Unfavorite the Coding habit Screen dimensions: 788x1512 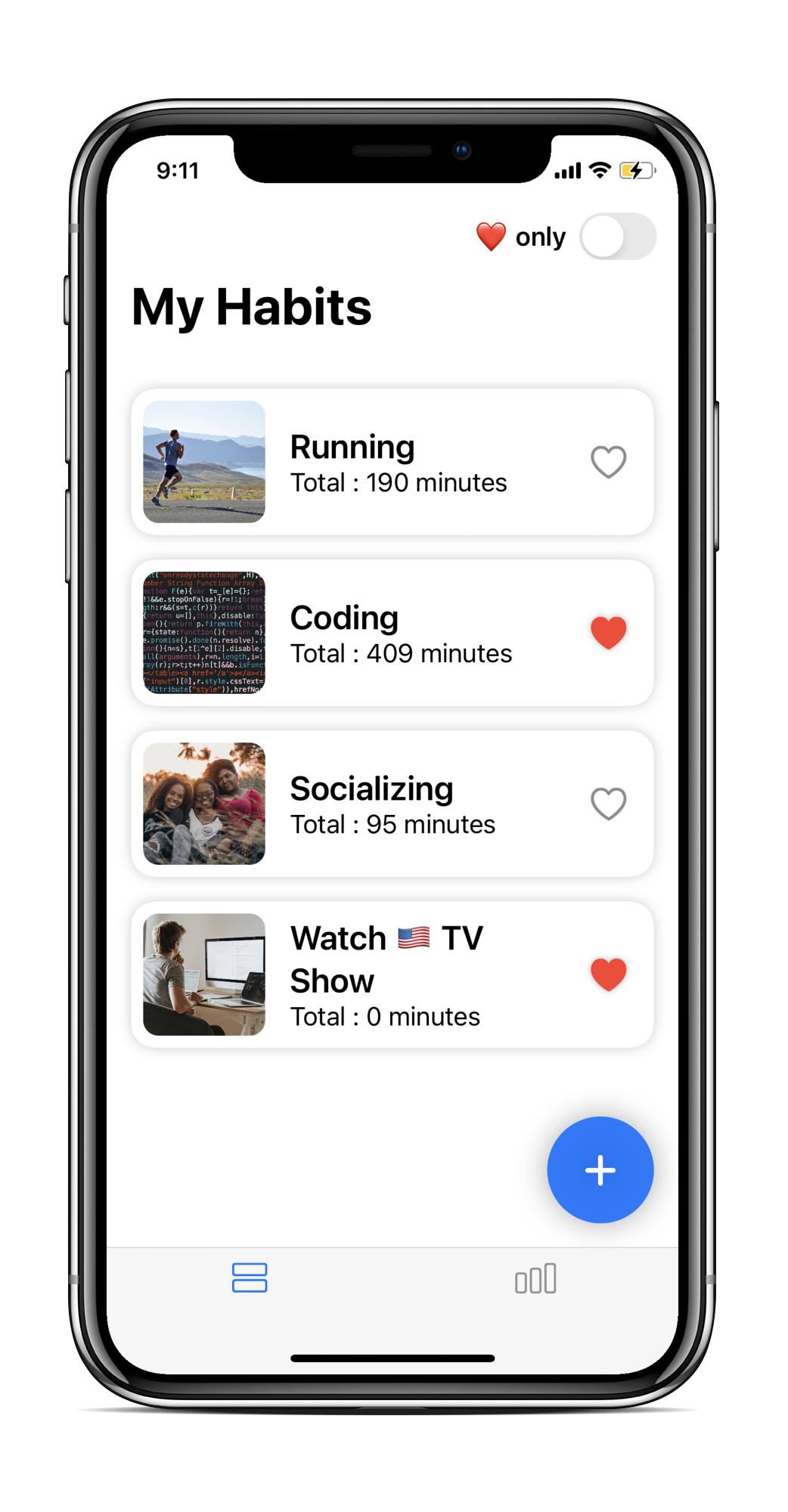(x=608, y=633)
